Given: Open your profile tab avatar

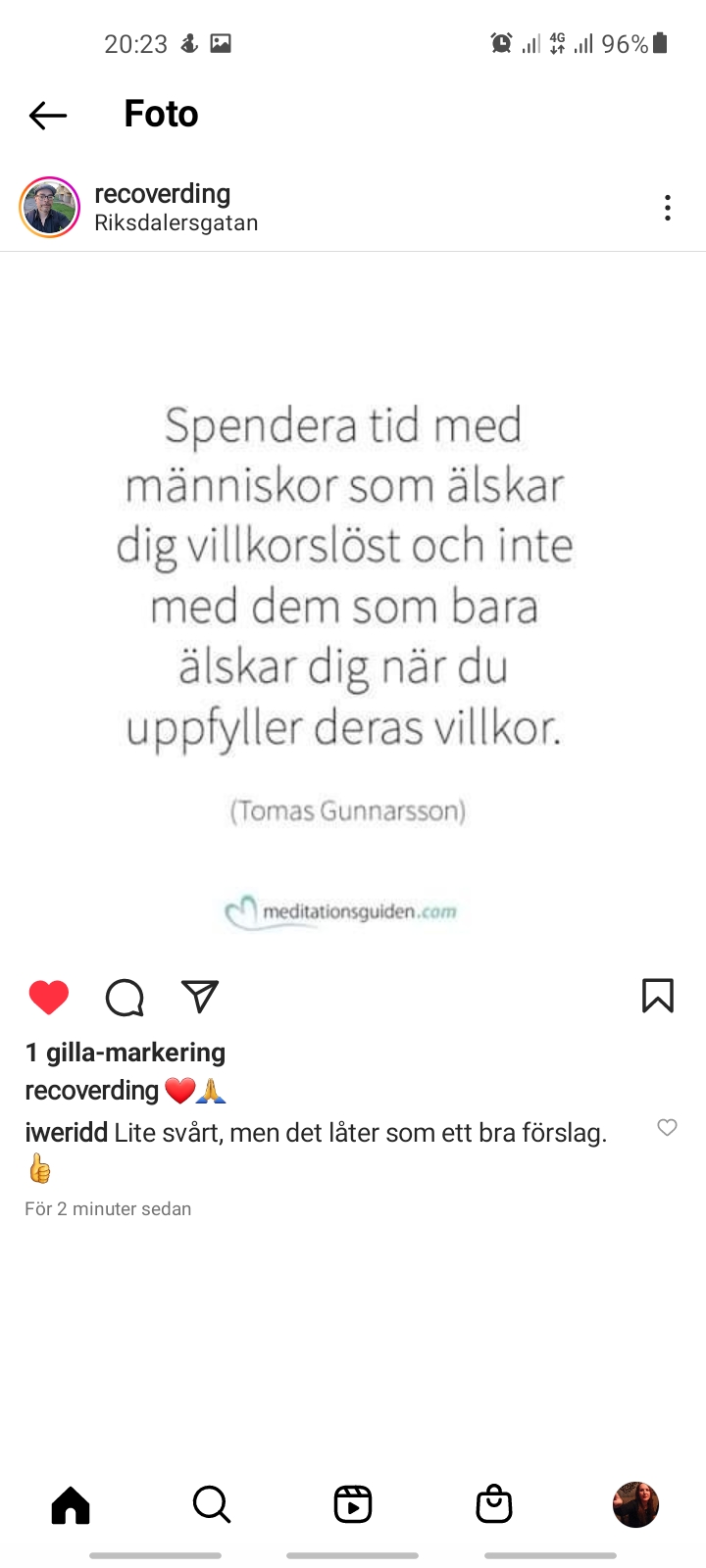Looking at the screenshot, I should [635, 1504].
